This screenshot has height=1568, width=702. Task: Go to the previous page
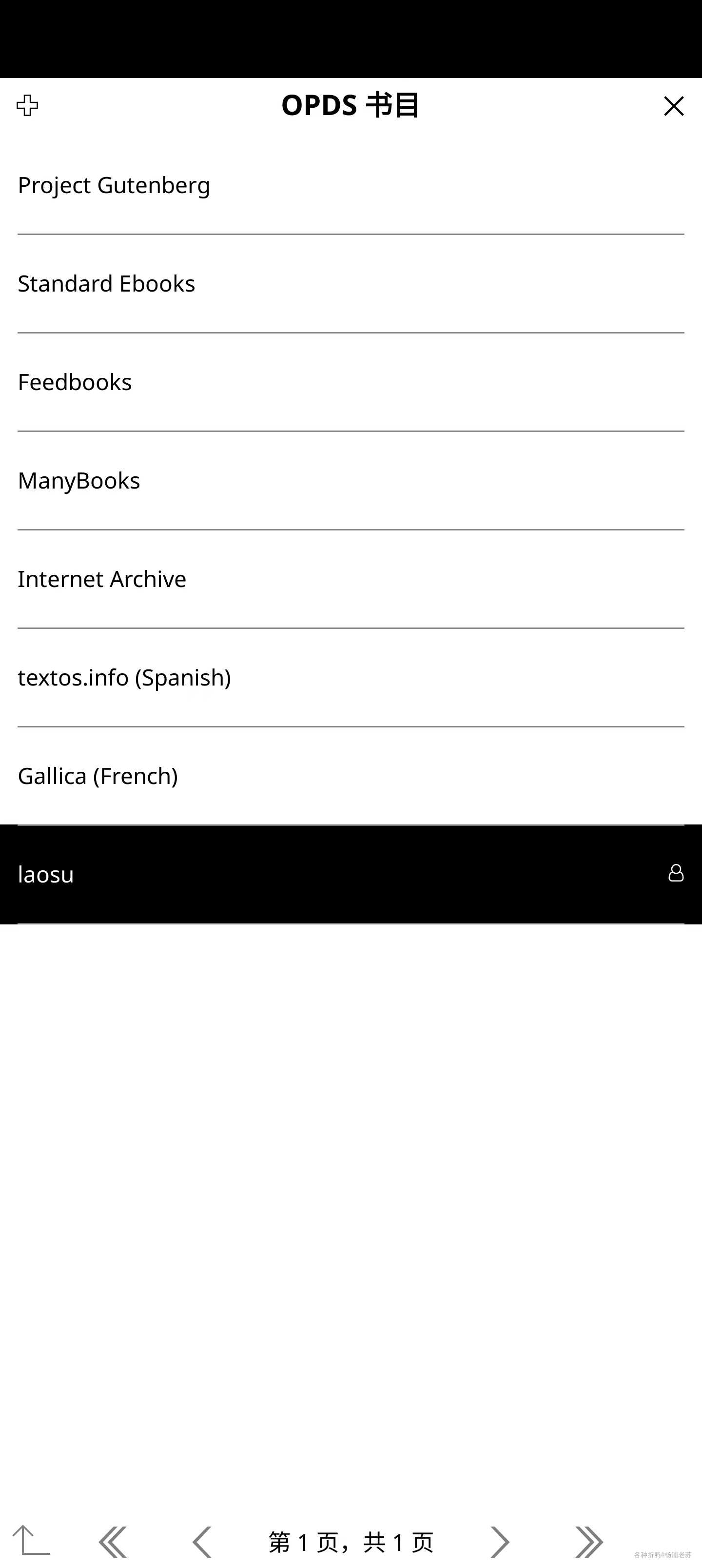tap(202, 1542)
